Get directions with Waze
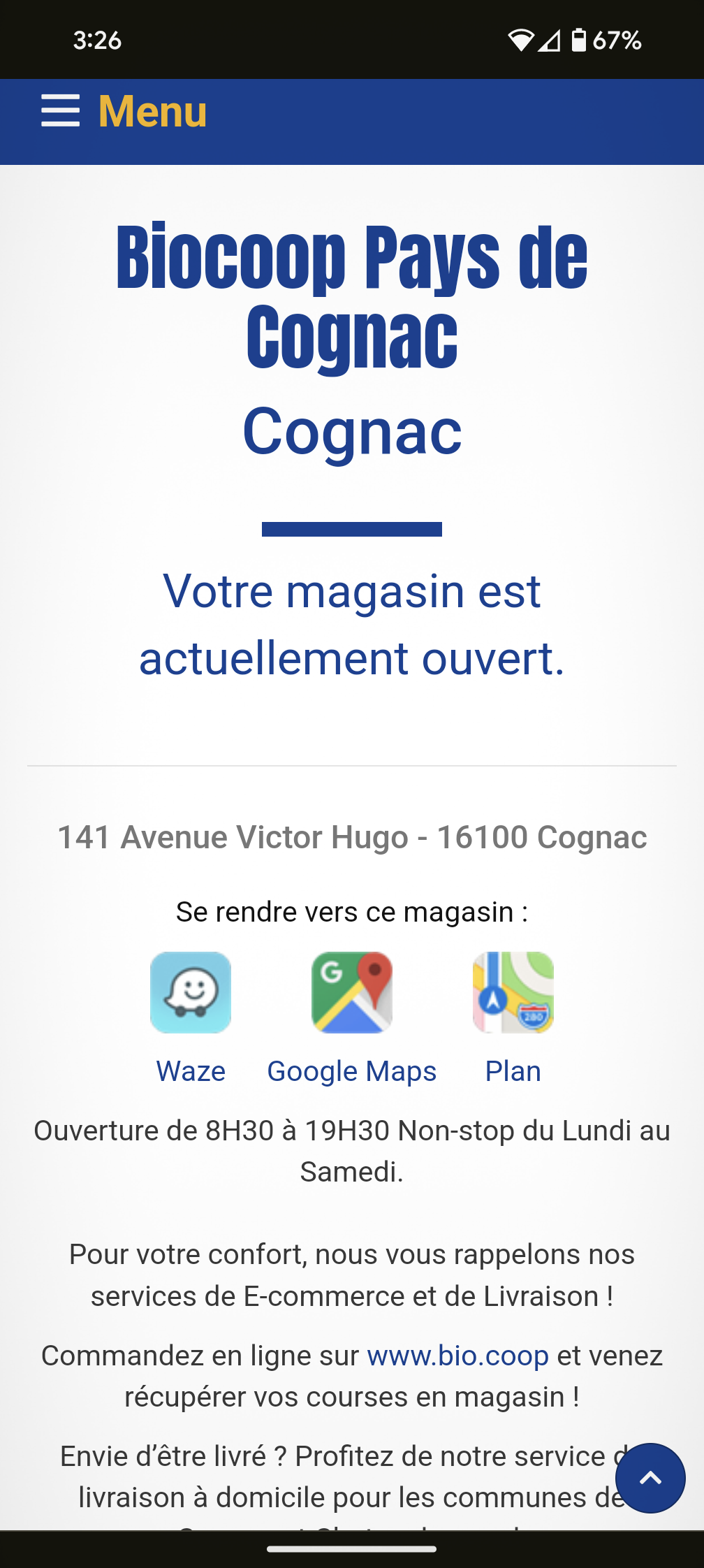 (191, 992)
